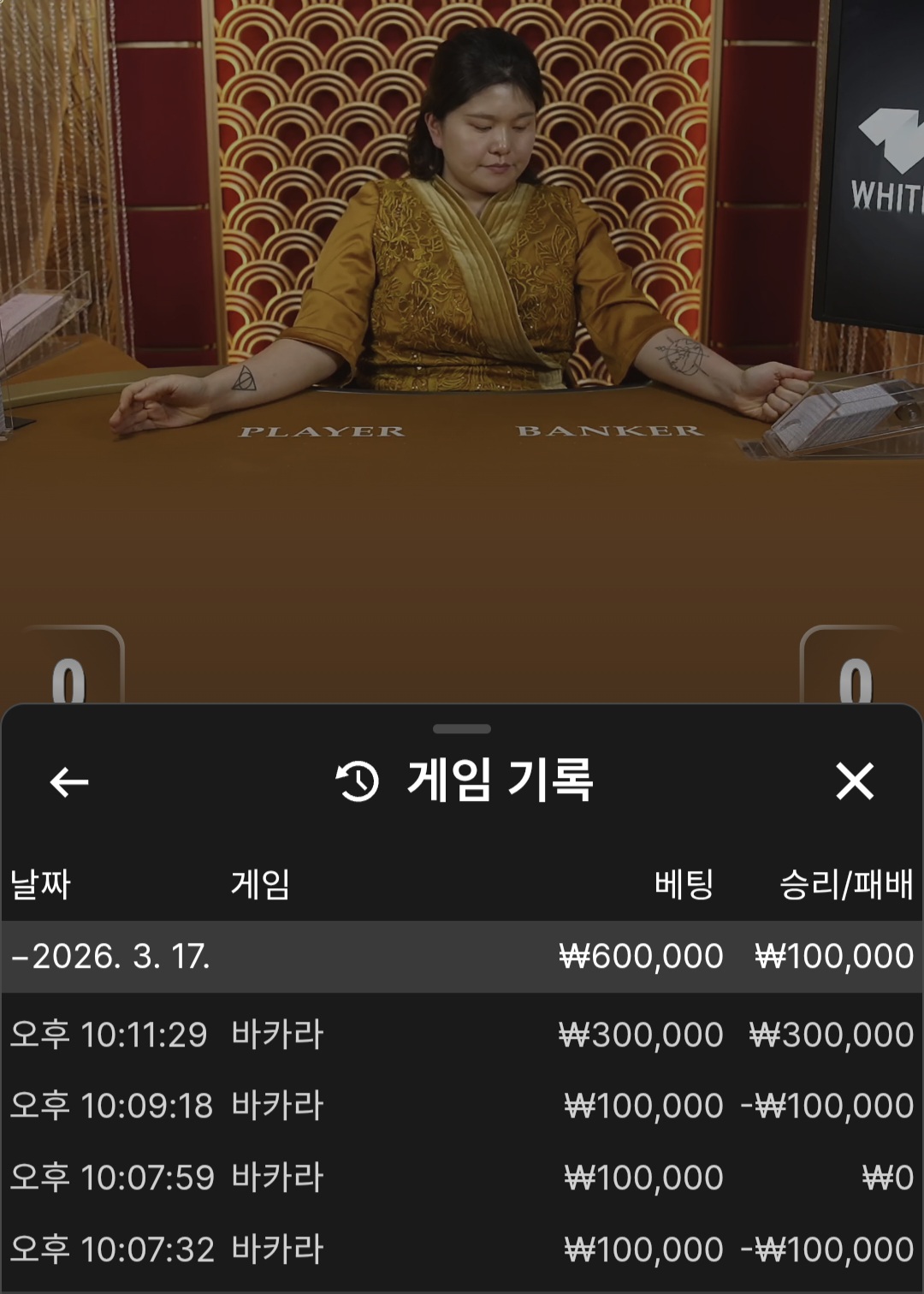View the 오후 10:07:32 바카라 record
924x1294 pixels.
[462, 1249]
